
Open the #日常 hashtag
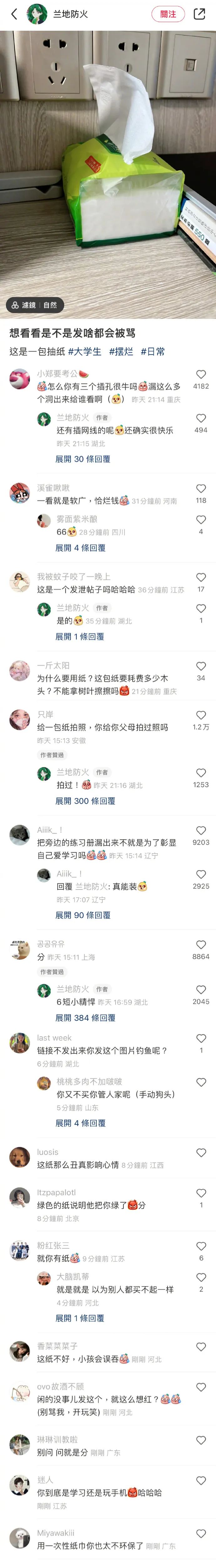pos(153,351)
